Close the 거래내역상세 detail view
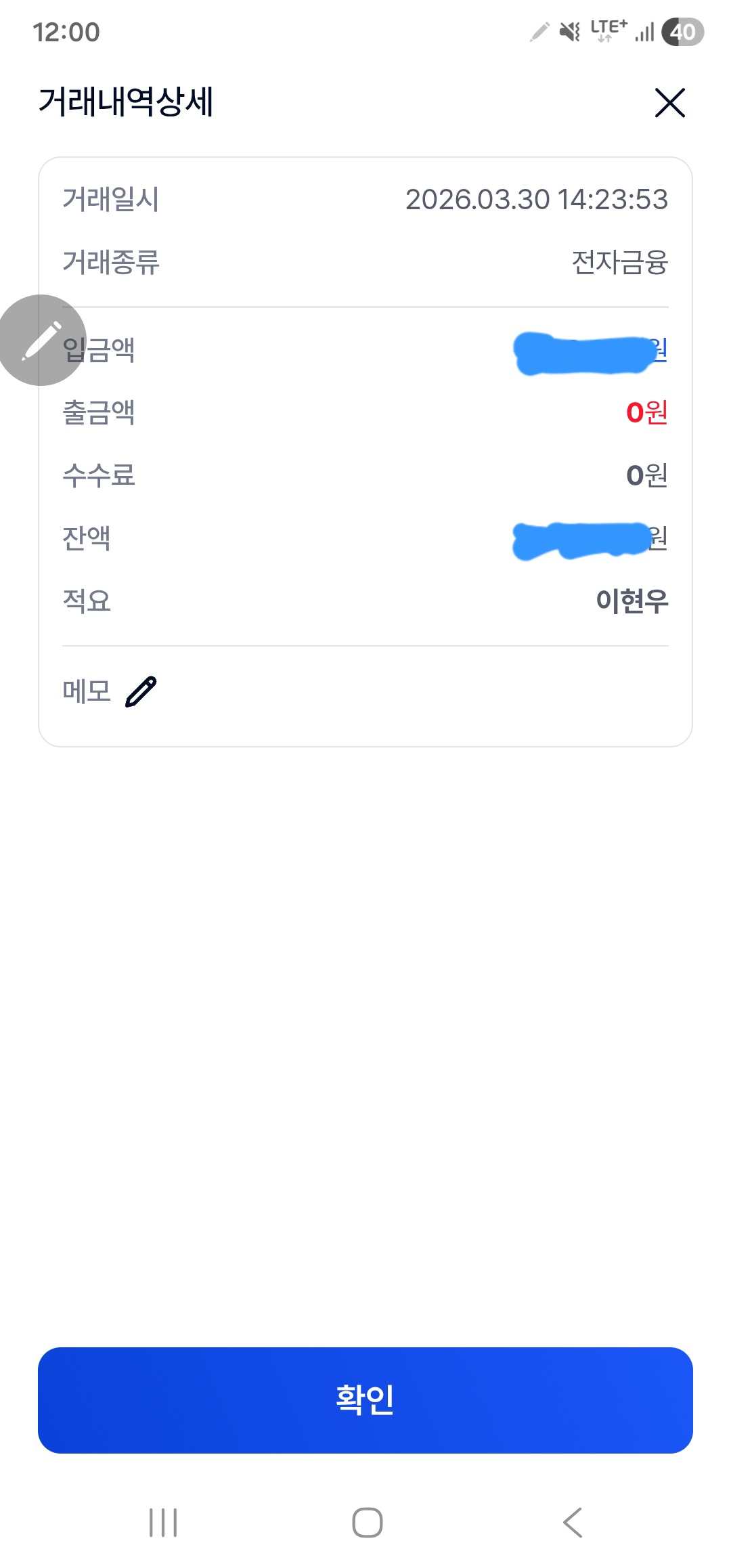Image resolution: width=731 pixels, height=1568 pixels. (x=669, y=104)
